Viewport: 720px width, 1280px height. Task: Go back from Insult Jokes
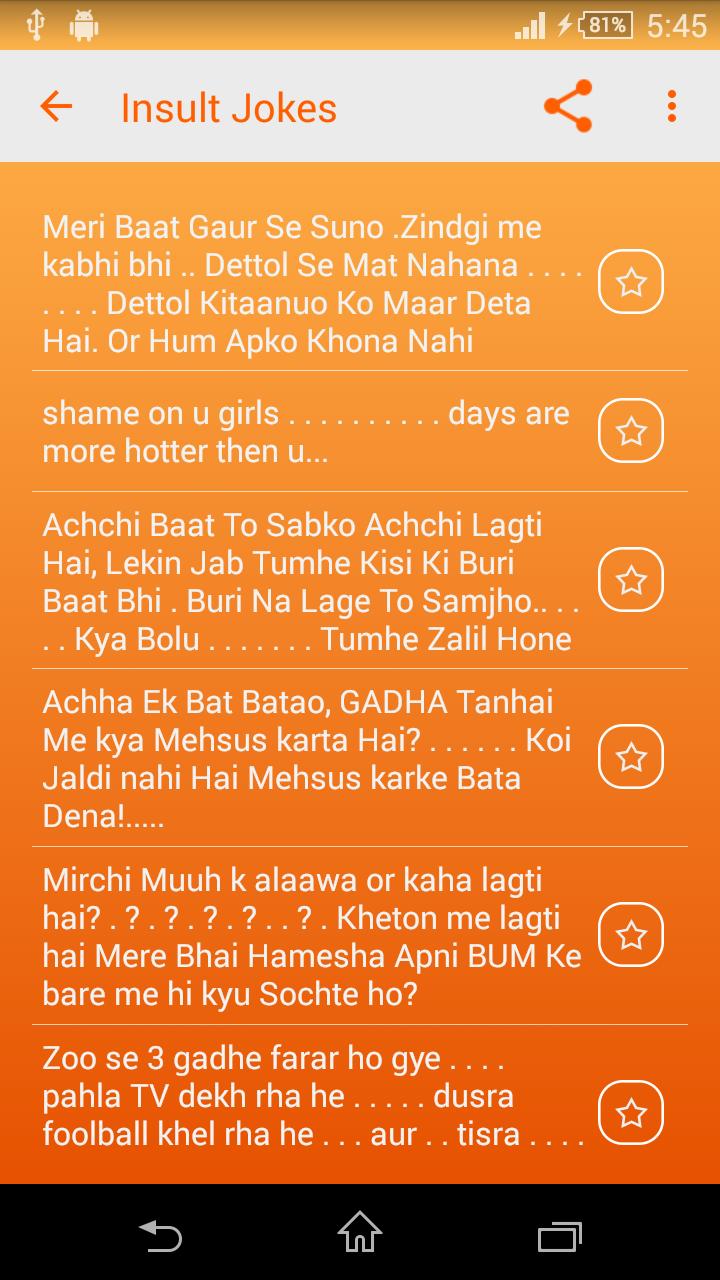[56, 106]
